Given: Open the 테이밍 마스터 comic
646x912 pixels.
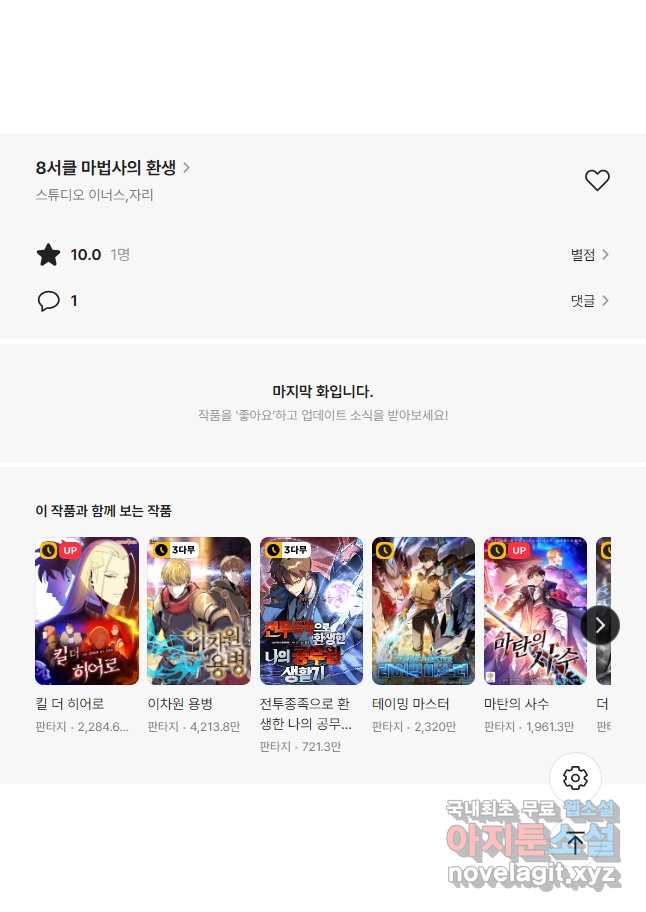Looking at the screenshot, I should pyautogui.click(x=423, y=611).
